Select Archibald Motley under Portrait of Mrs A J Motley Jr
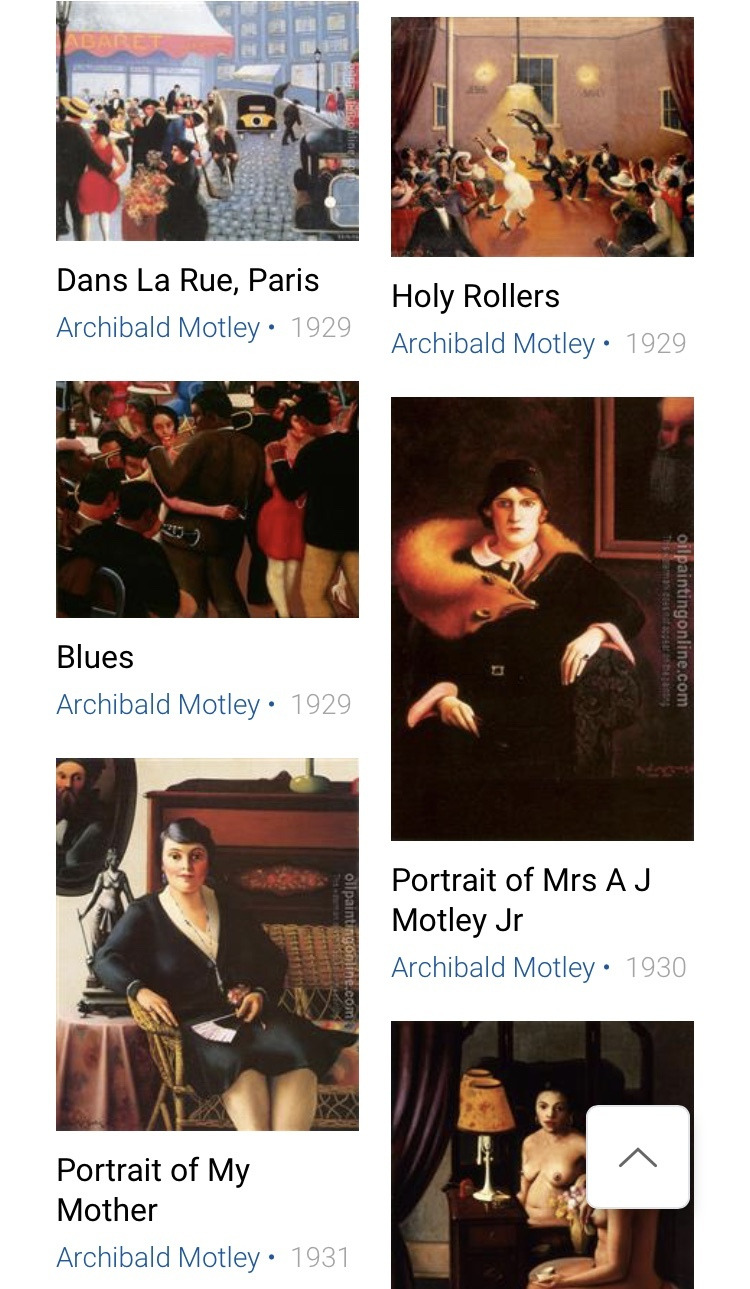 tap(493, 968)
